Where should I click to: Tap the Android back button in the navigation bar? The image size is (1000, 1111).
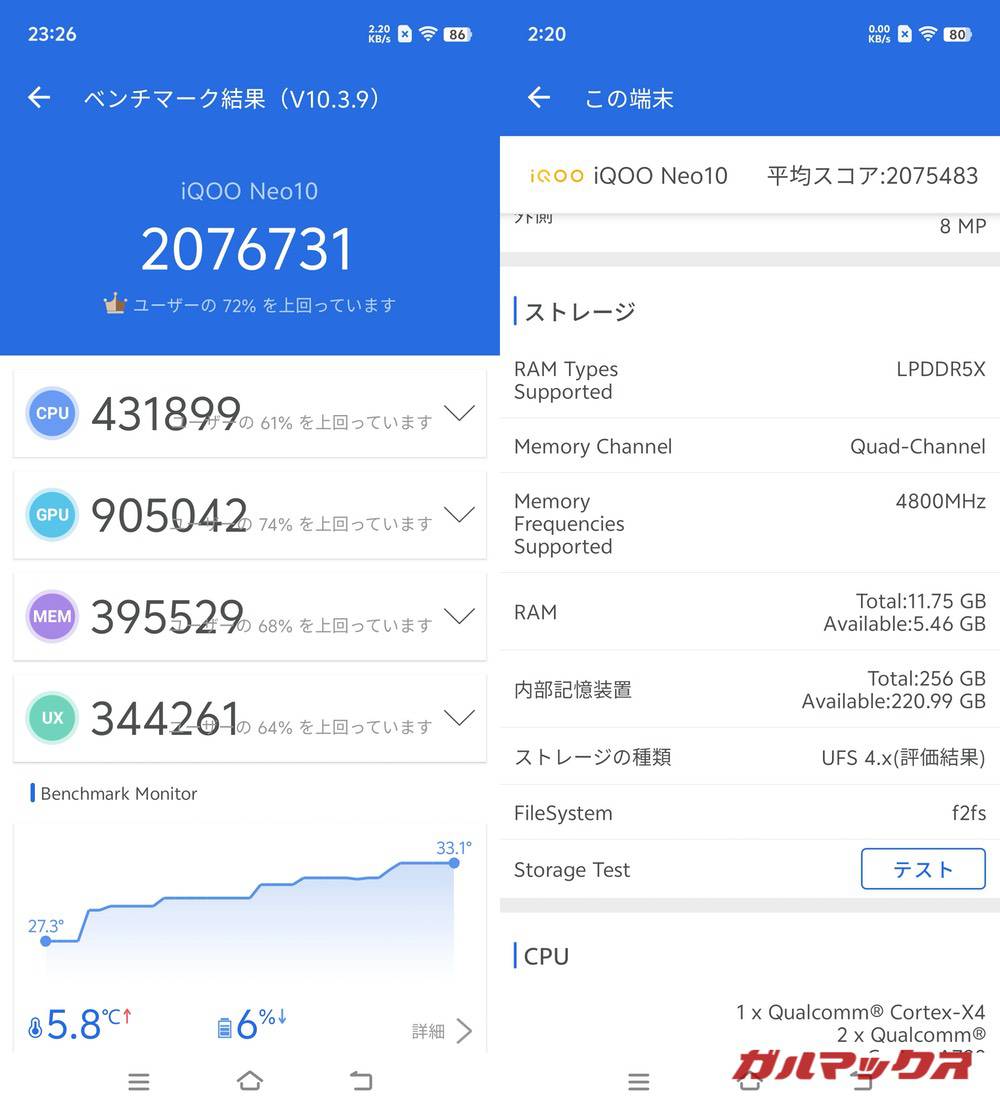click(361, 1081)
